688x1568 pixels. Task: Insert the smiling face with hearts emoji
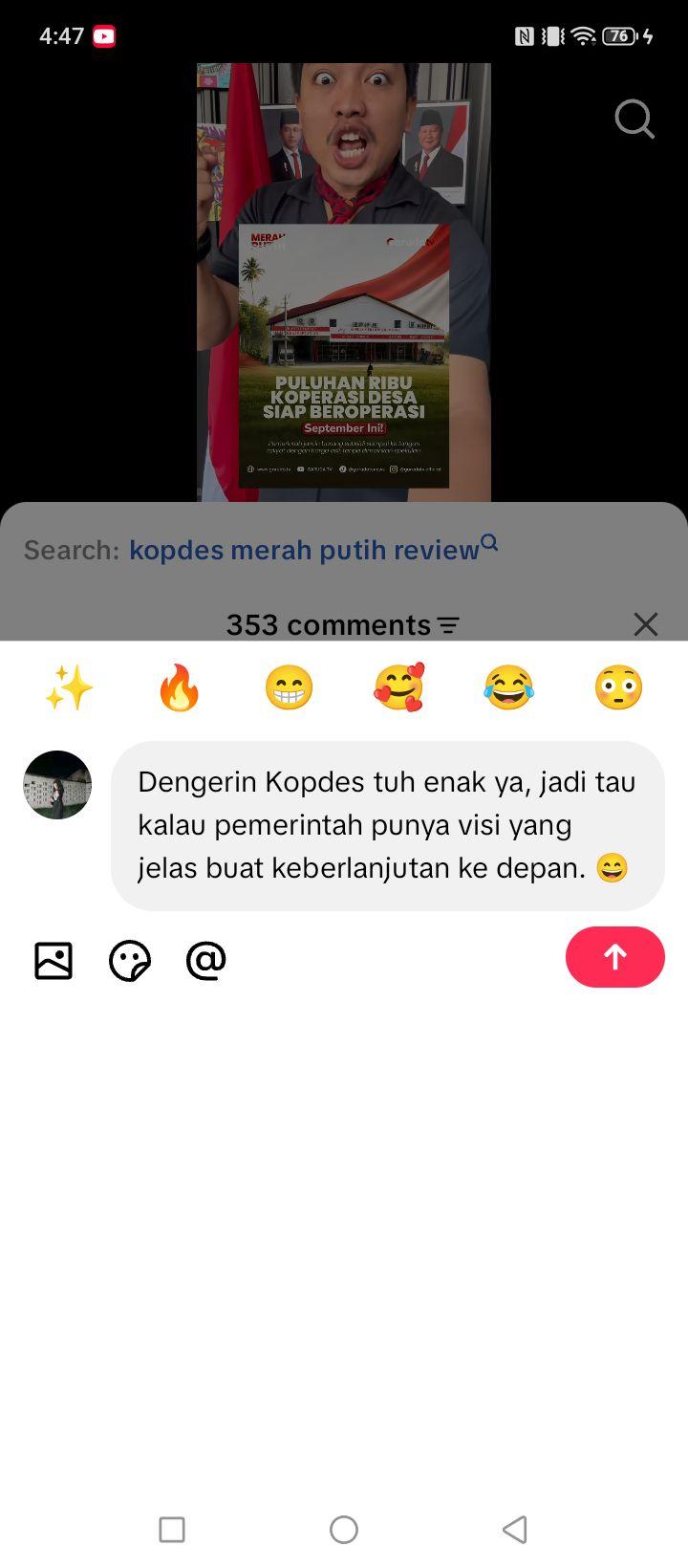(398, 687)
